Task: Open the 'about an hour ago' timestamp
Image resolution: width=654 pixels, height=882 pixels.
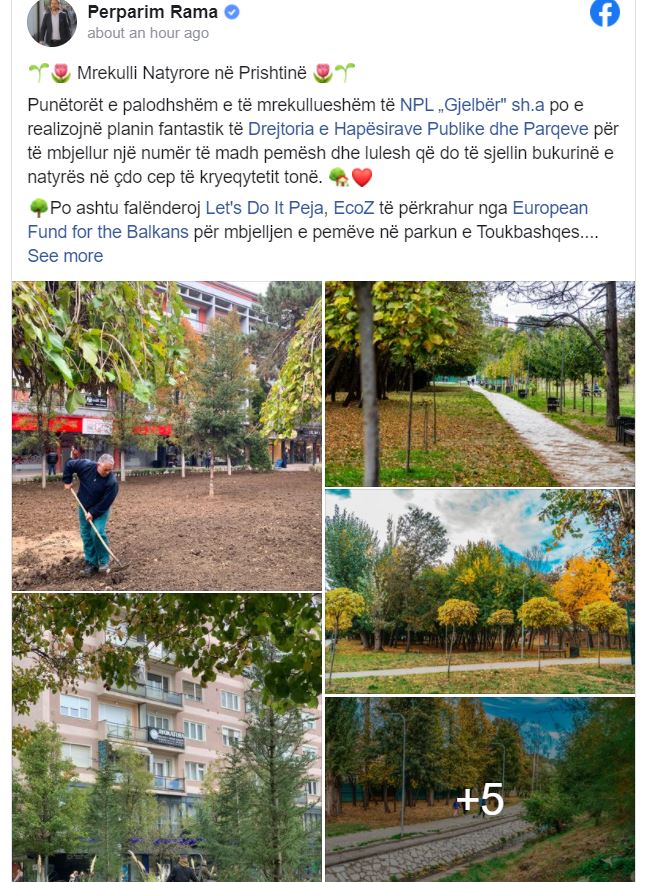Action: coord(147,33)
